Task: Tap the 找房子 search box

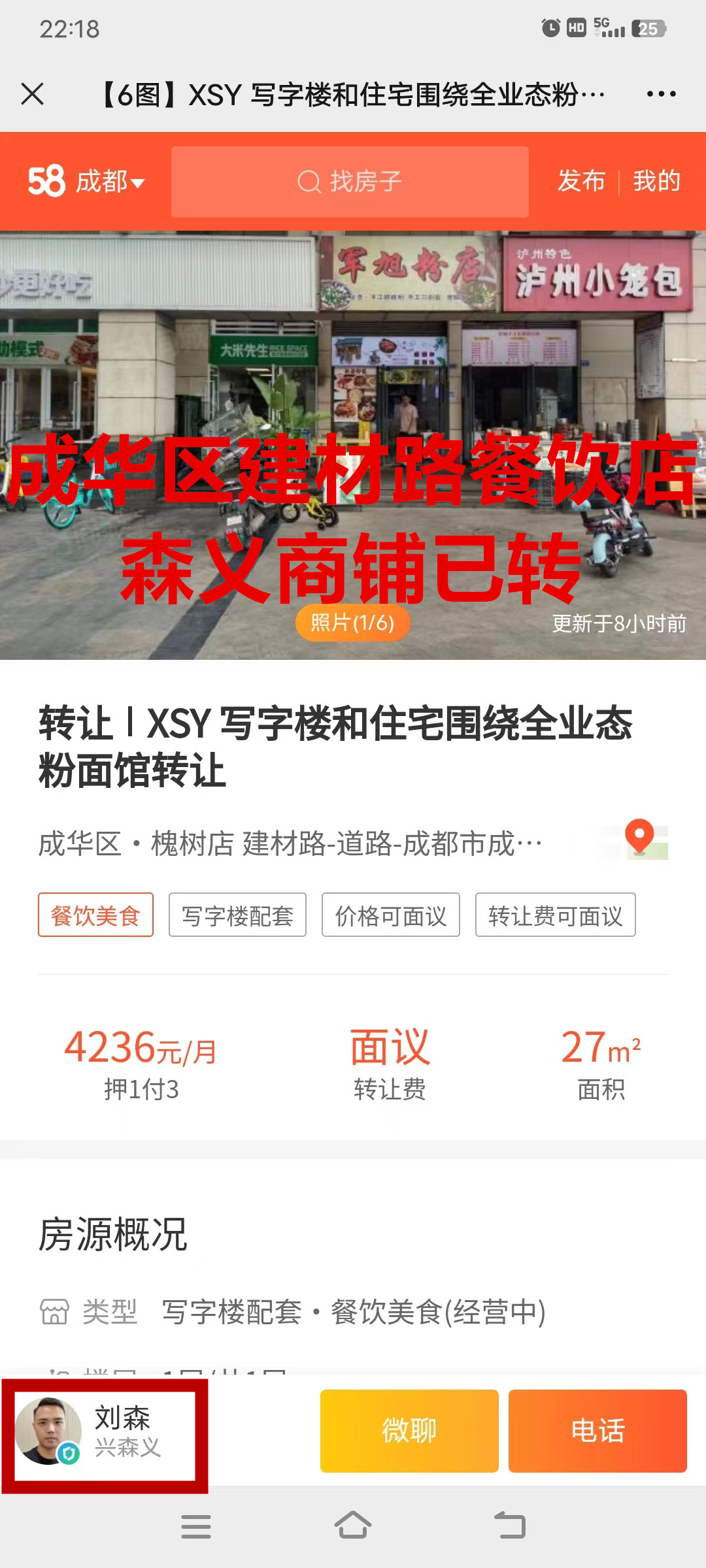Action: tap(350, 182)
